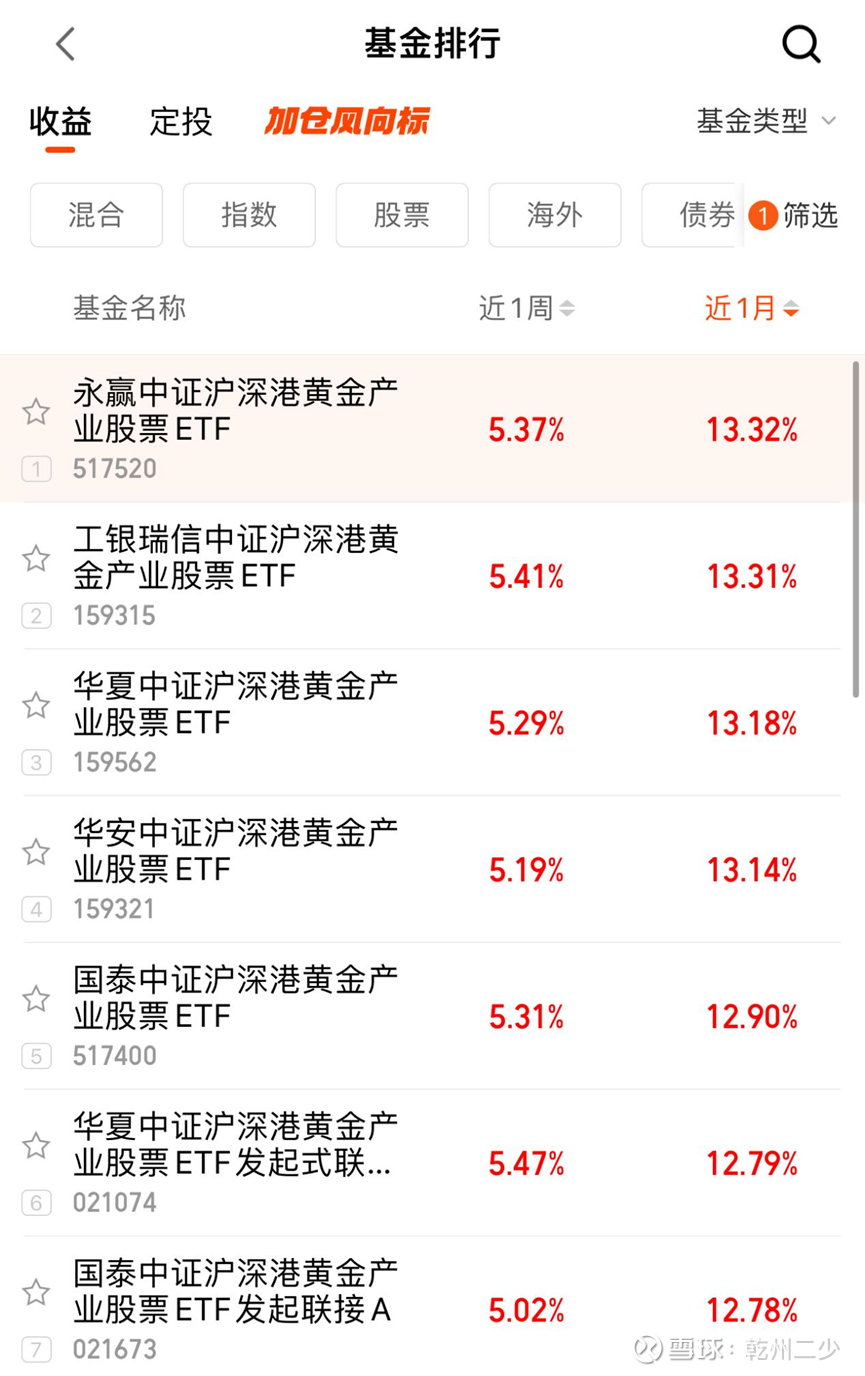Viewport: 865px width, 1376px height.
Task: Enable the 指数 filter
Action: pos(248,215)
